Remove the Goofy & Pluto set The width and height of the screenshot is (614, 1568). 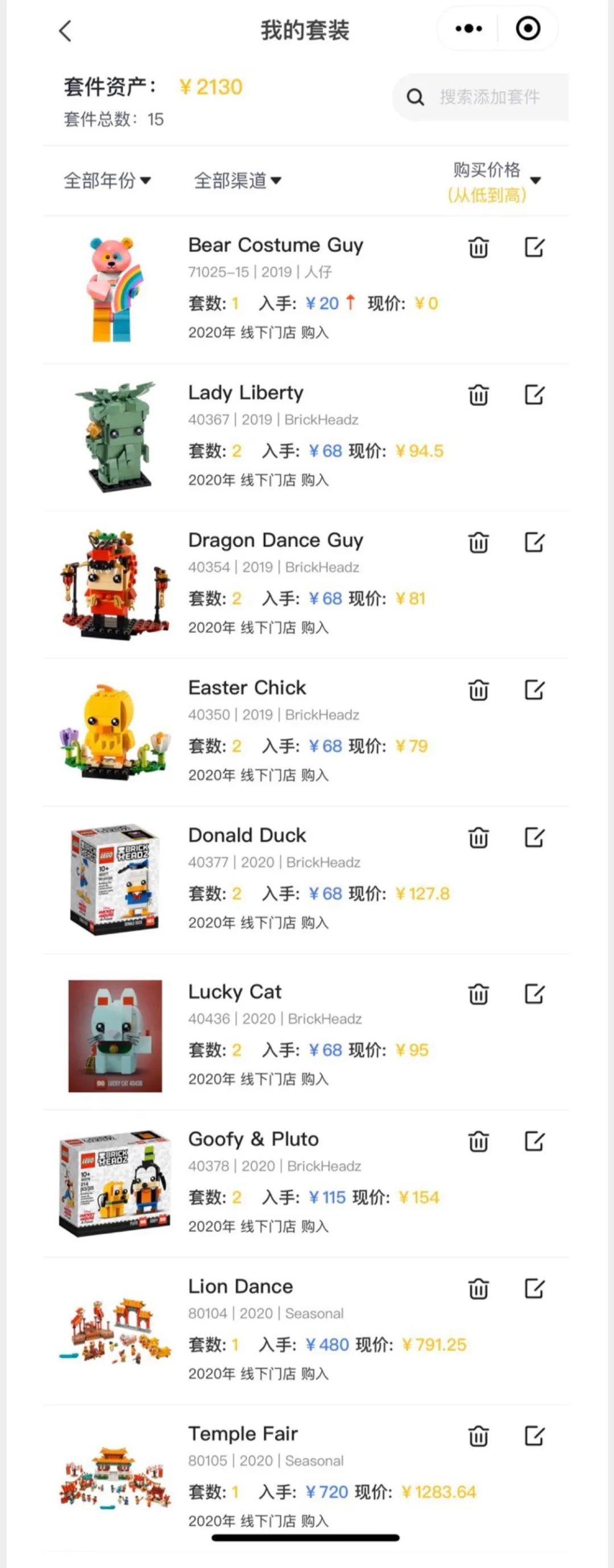pyautogui.click(x=478, y=1143)
